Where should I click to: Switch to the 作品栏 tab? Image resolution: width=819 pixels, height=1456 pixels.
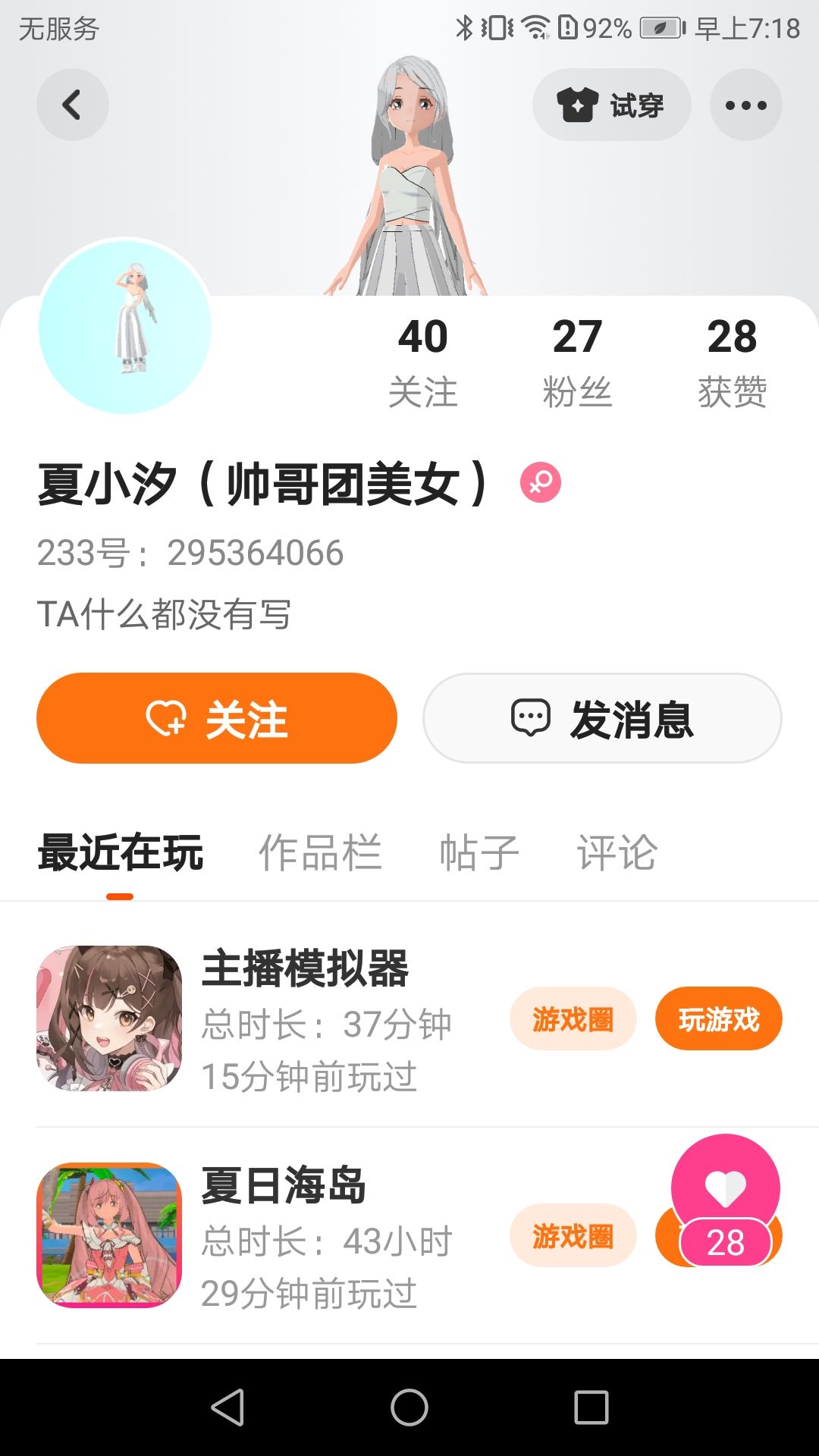coord(320,852)
